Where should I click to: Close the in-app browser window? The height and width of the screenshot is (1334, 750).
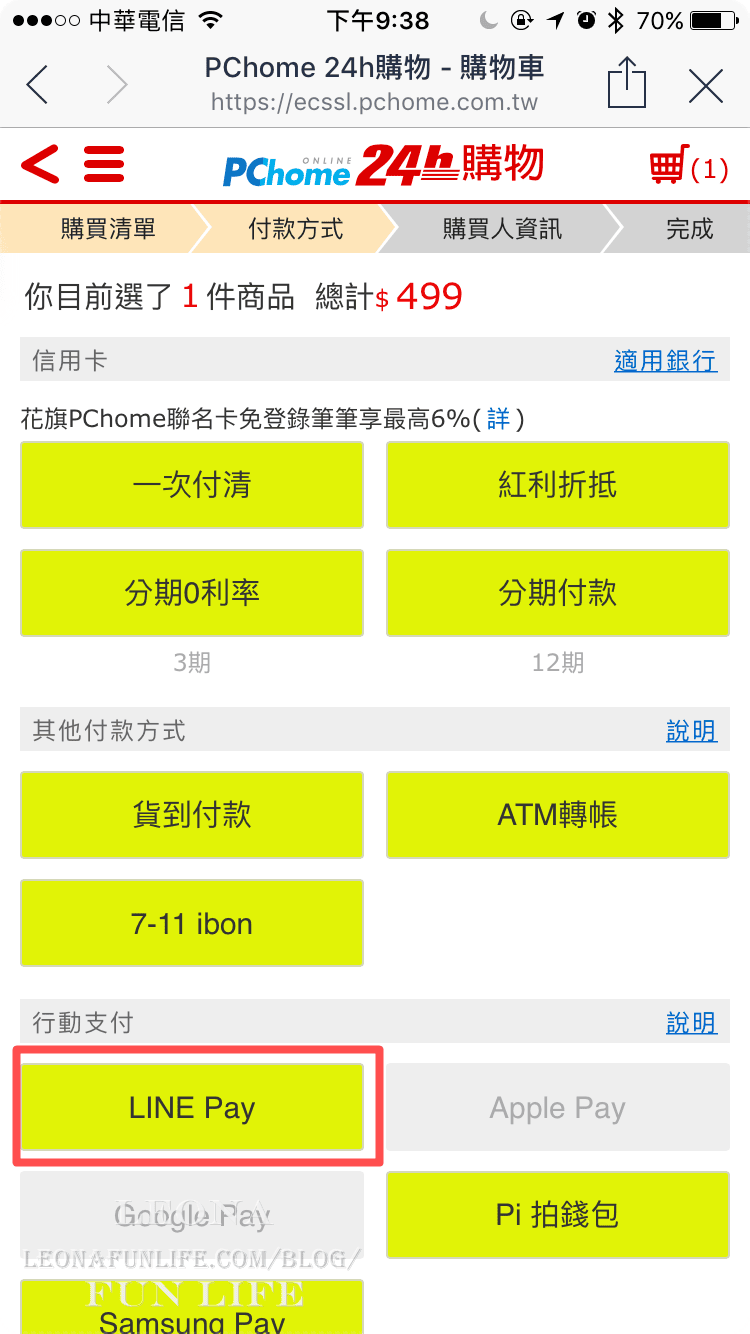tap(706, 86)
